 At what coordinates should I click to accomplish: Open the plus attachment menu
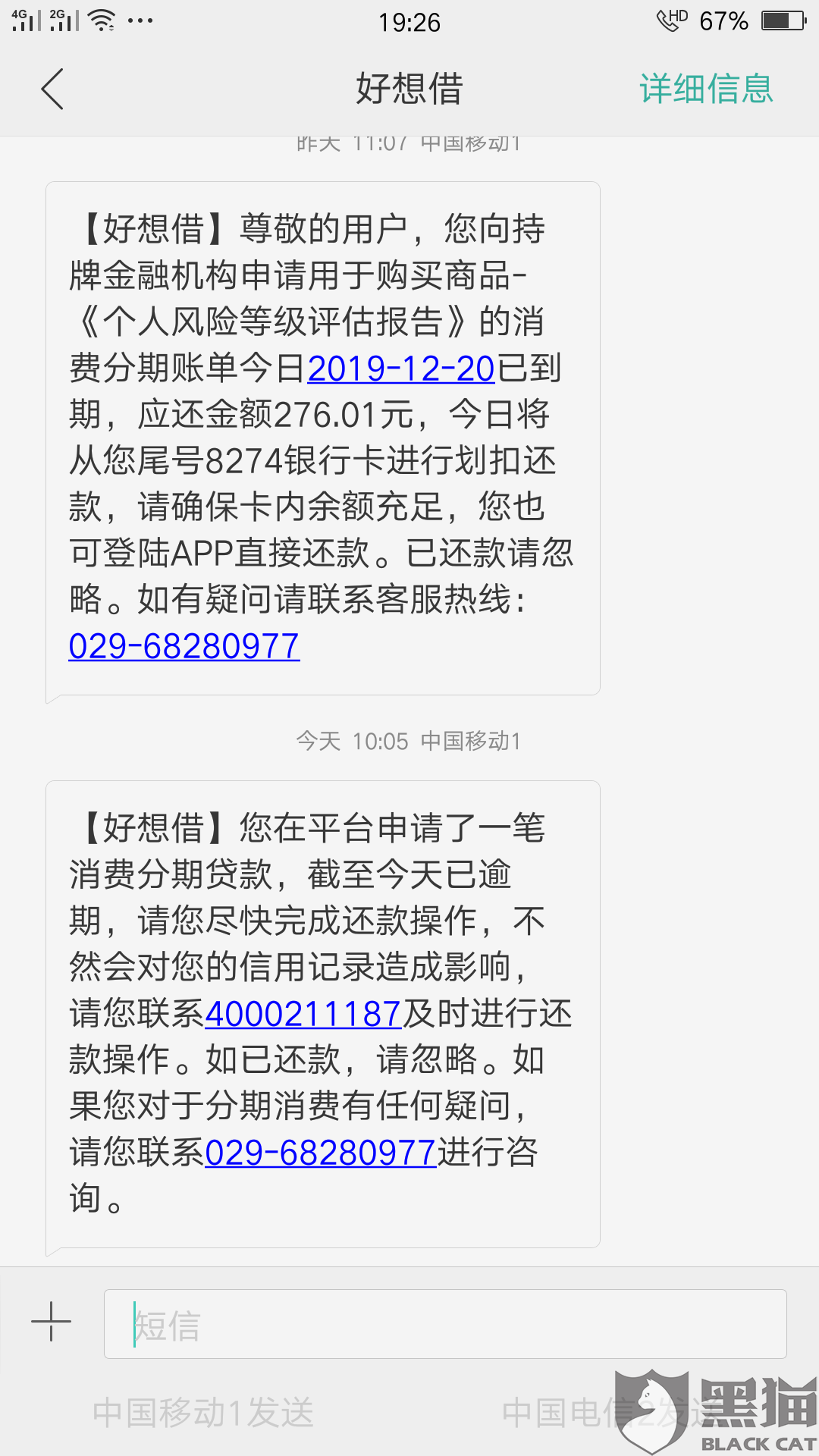coord(51,1322)
